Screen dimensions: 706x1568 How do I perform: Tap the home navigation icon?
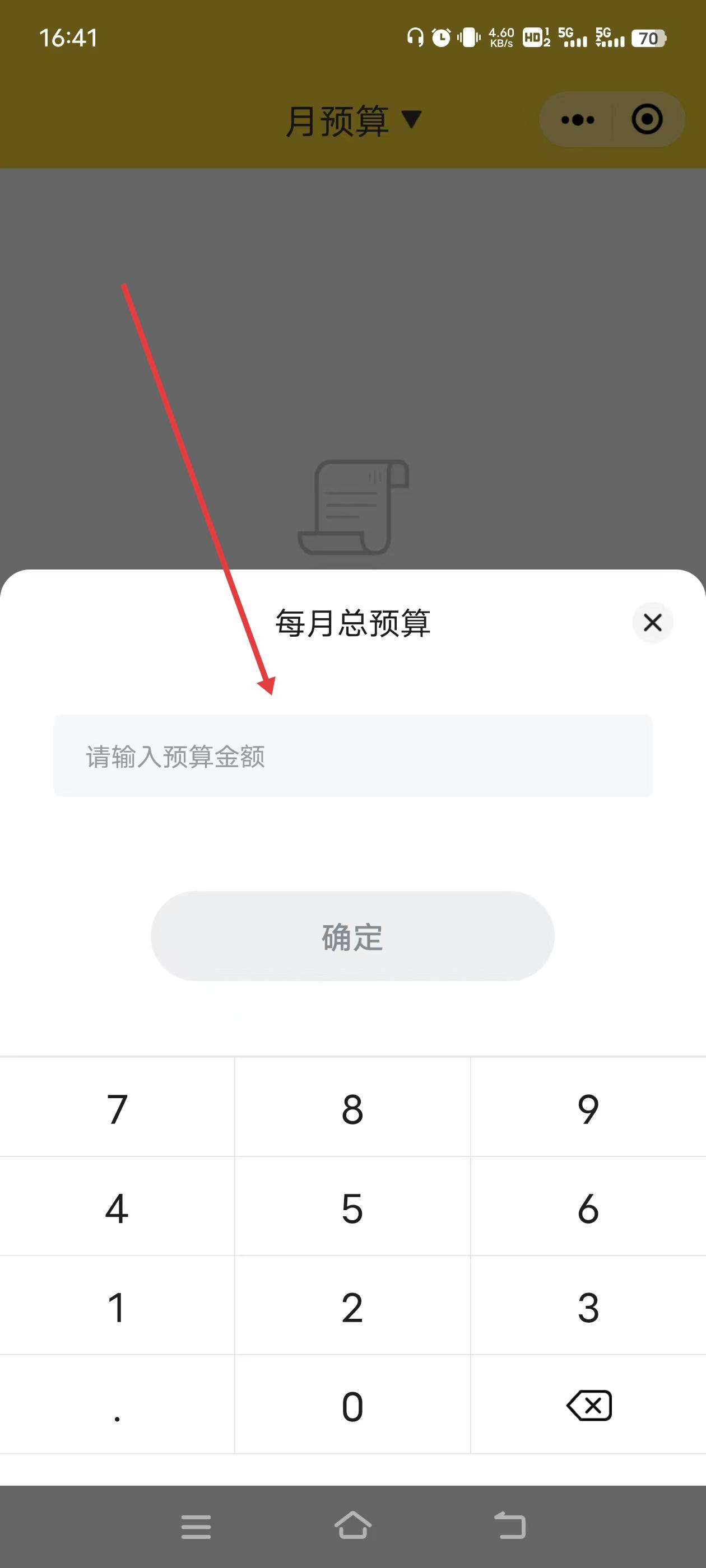[x=352, y=1527]
